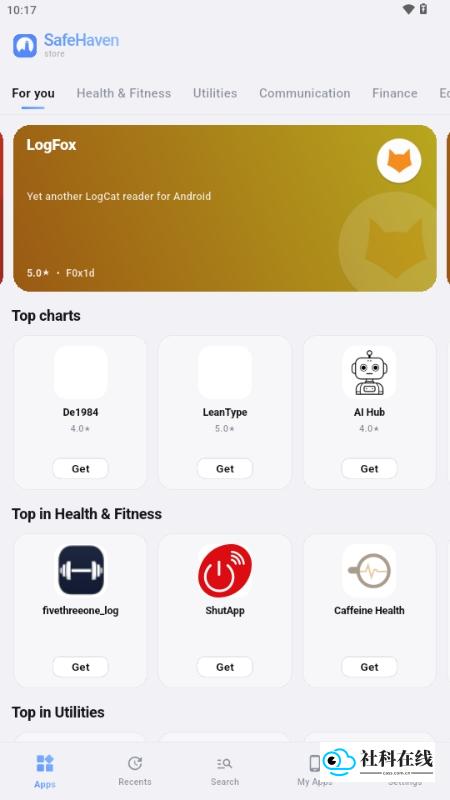
Task: Switch to the Finance tab
Action: (x=394, y=93)
